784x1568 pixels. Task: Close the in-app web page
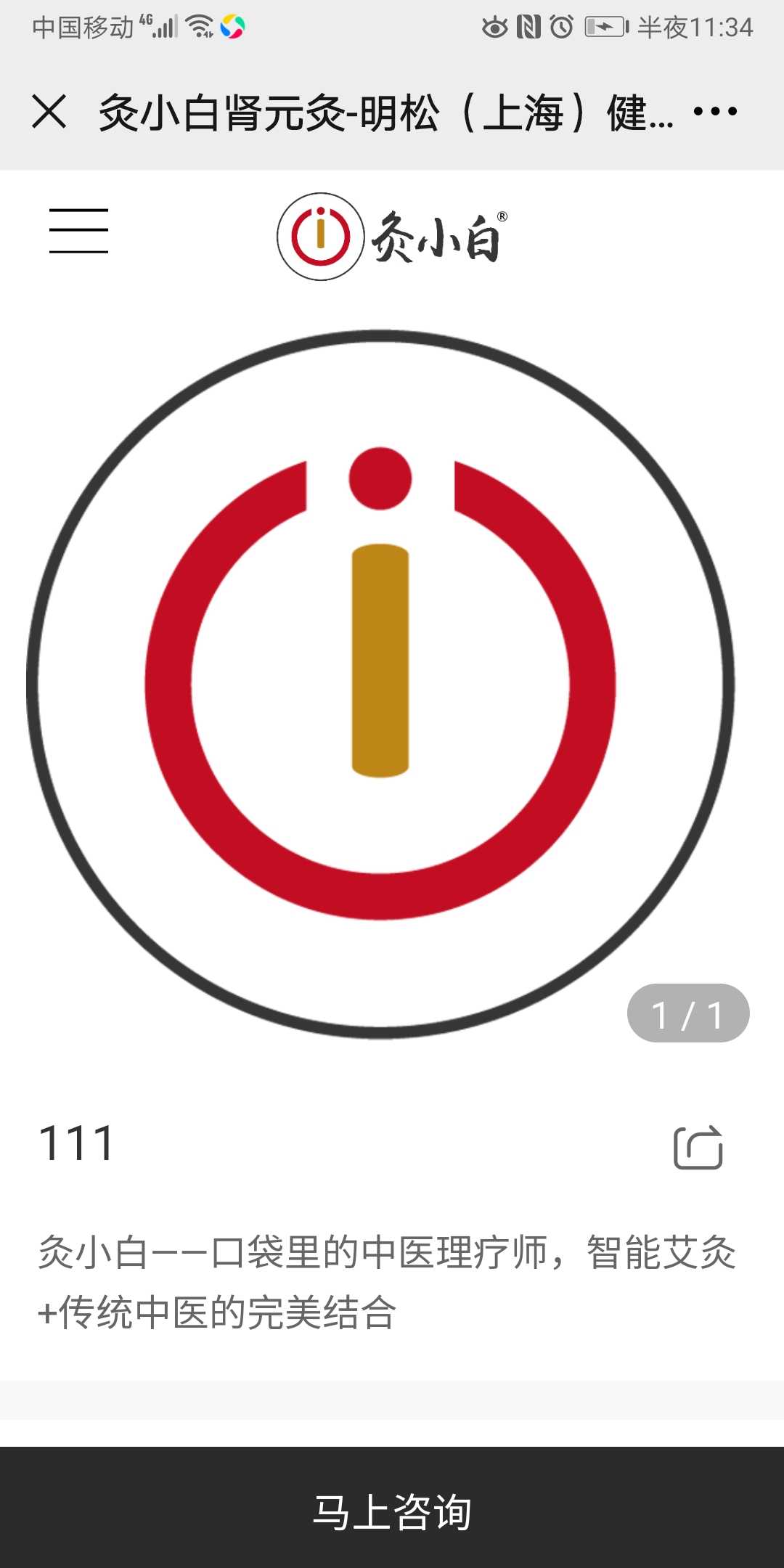[x=49, y=112]
